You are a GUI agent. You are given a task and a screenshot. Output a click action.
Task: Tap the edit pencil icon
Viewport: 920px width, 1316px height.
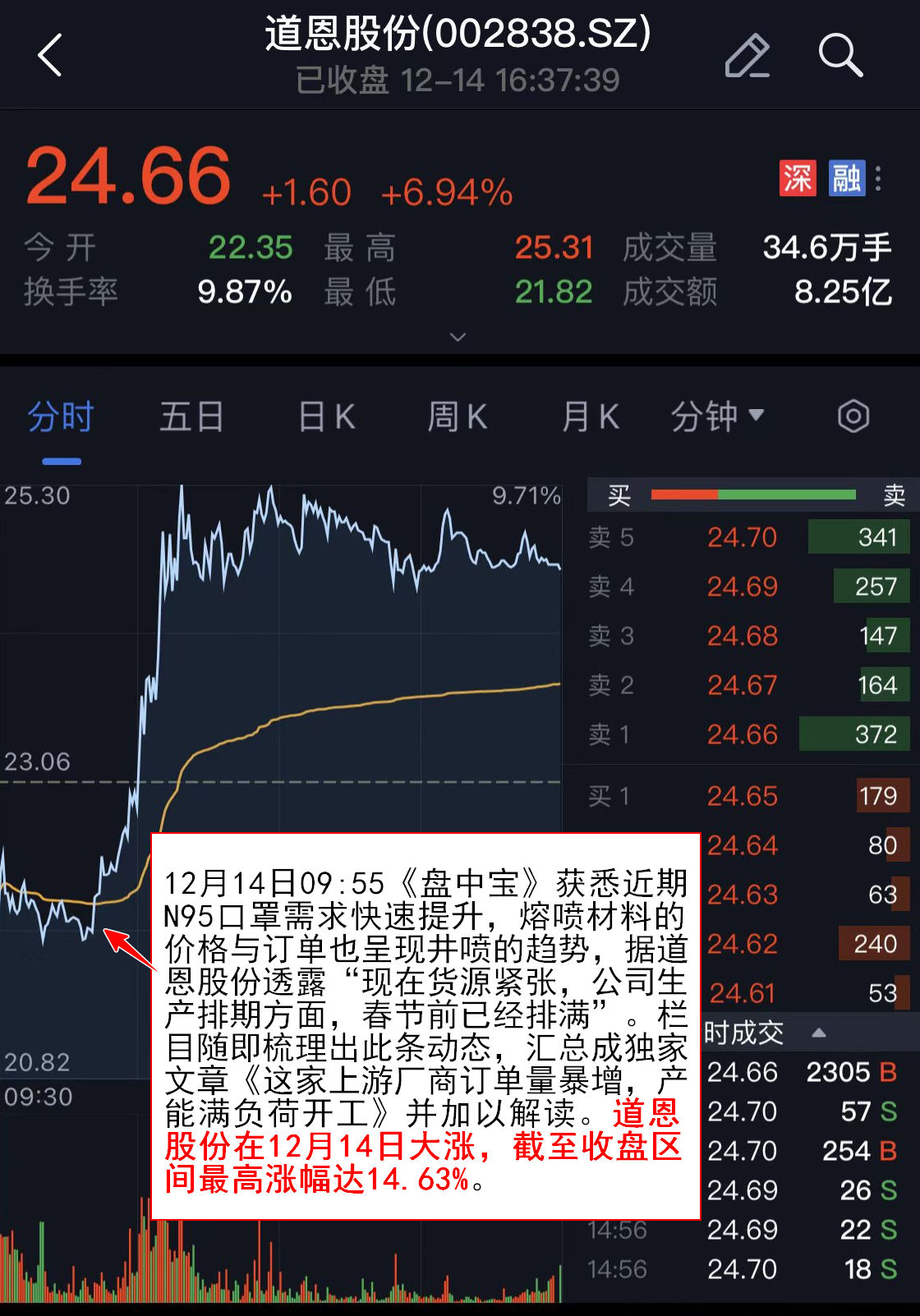747,56
